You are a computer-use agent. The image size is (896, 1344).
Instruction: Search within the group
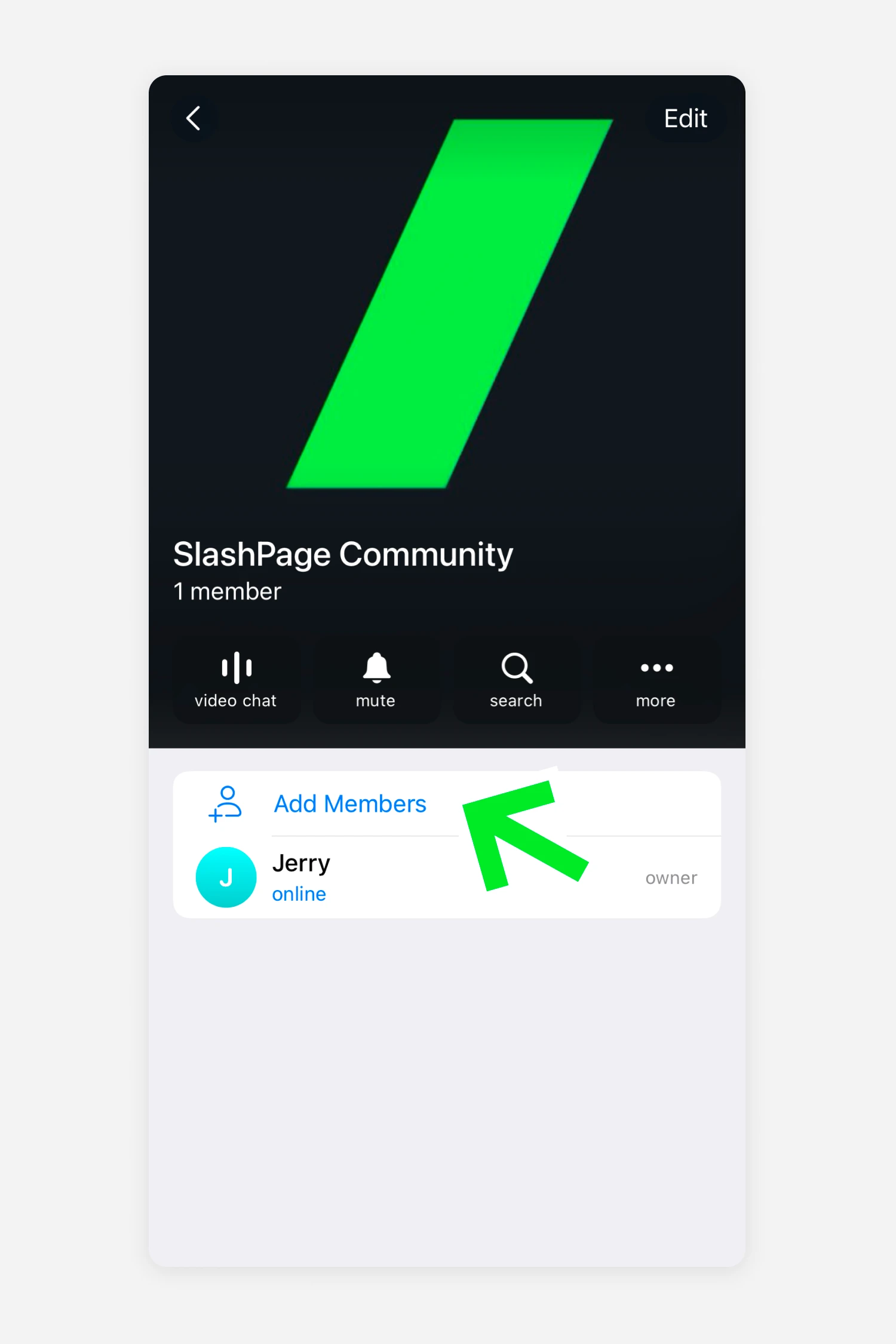516,680
